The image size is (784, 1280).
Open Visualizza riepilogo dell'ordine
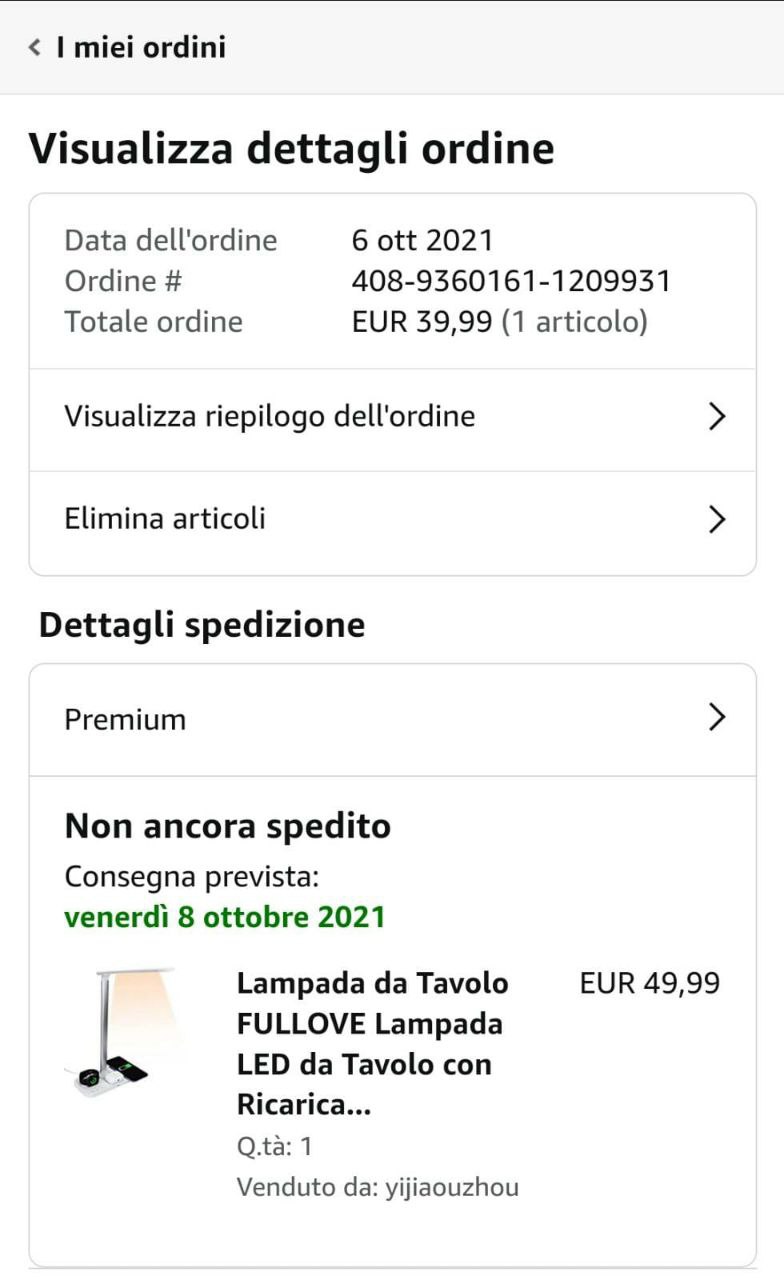point(392,417)
